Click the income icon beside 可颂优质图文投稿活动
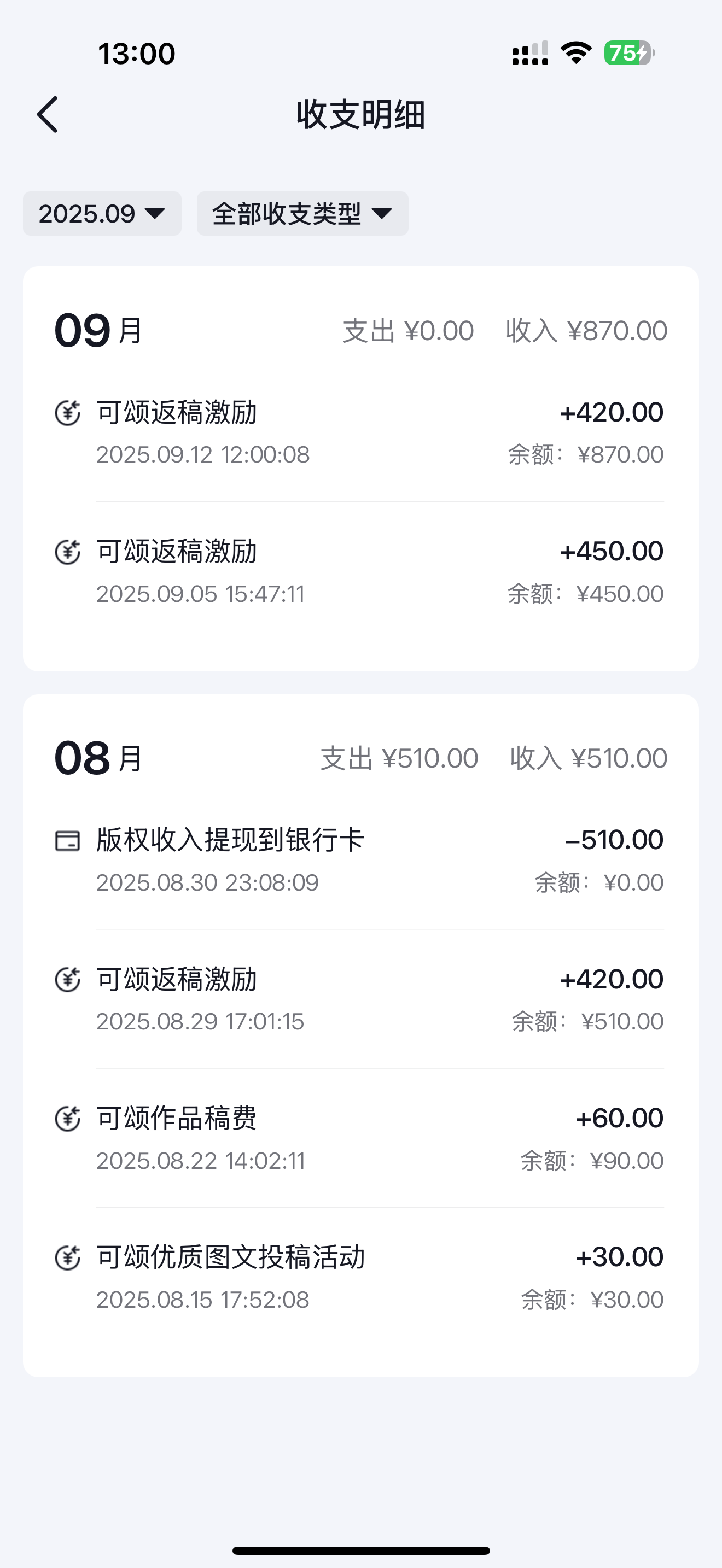Viewport: 722px width, 1568px height. [x=68, y=1257]
